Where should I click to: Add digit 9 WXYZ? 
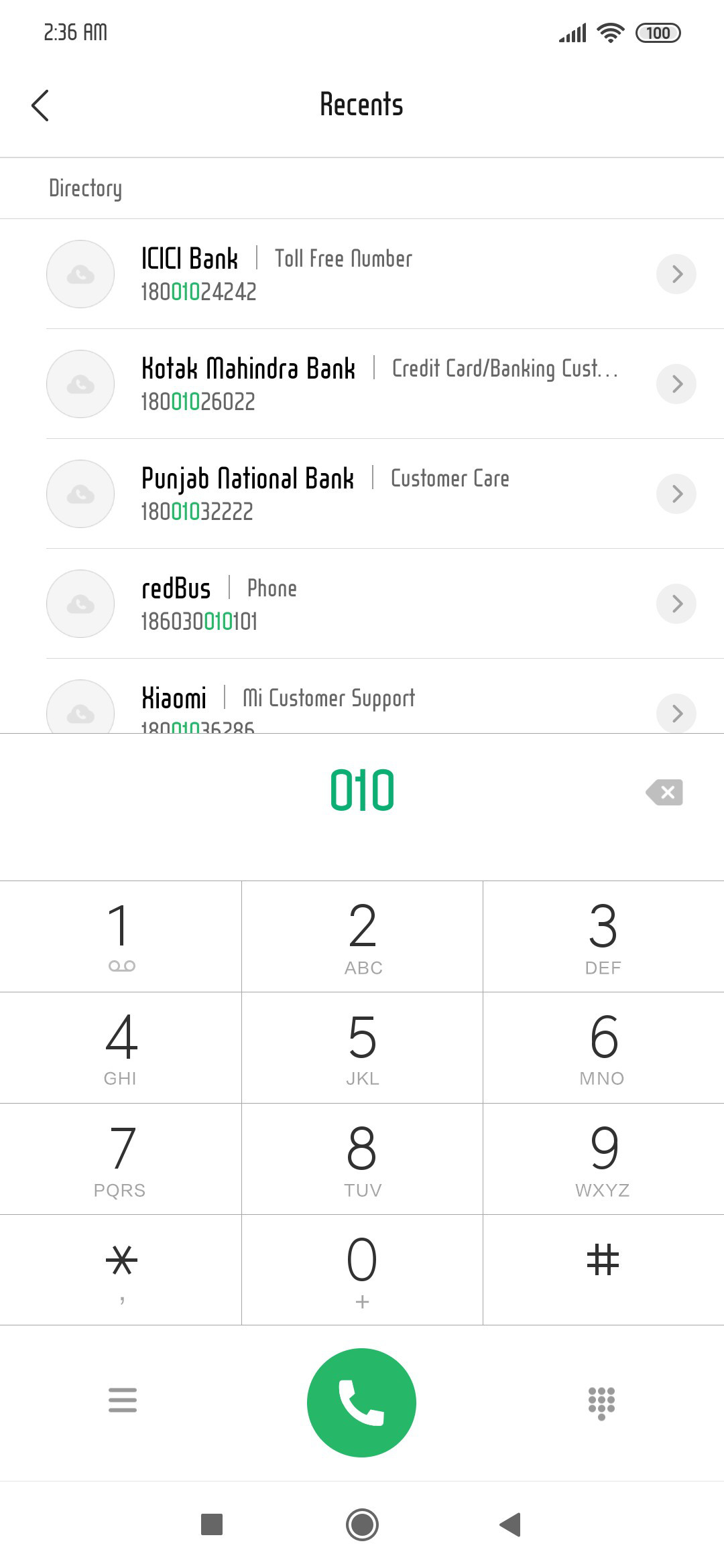click(603, 1159)
